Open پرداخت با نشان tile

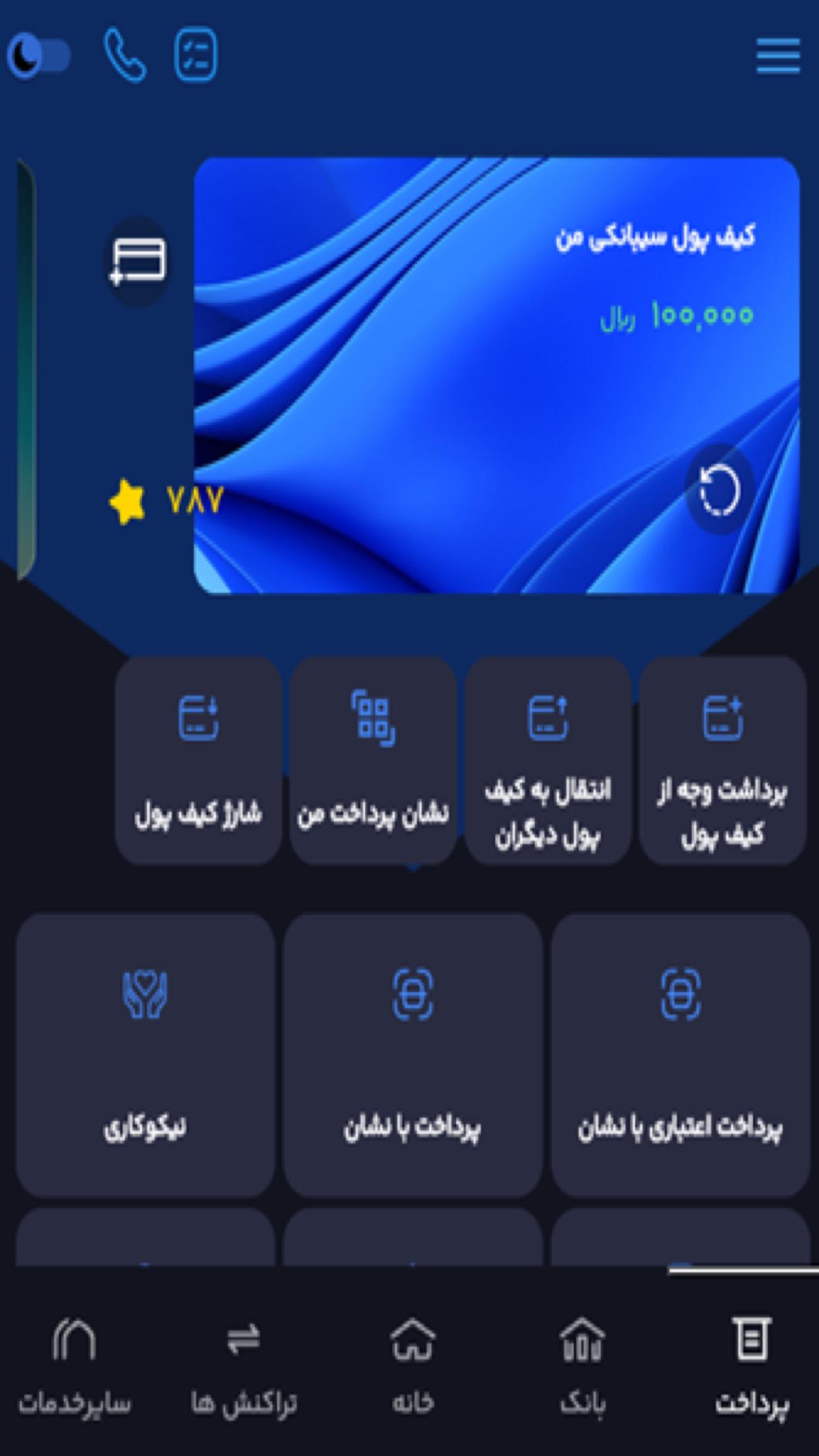tap(413, 1054)
